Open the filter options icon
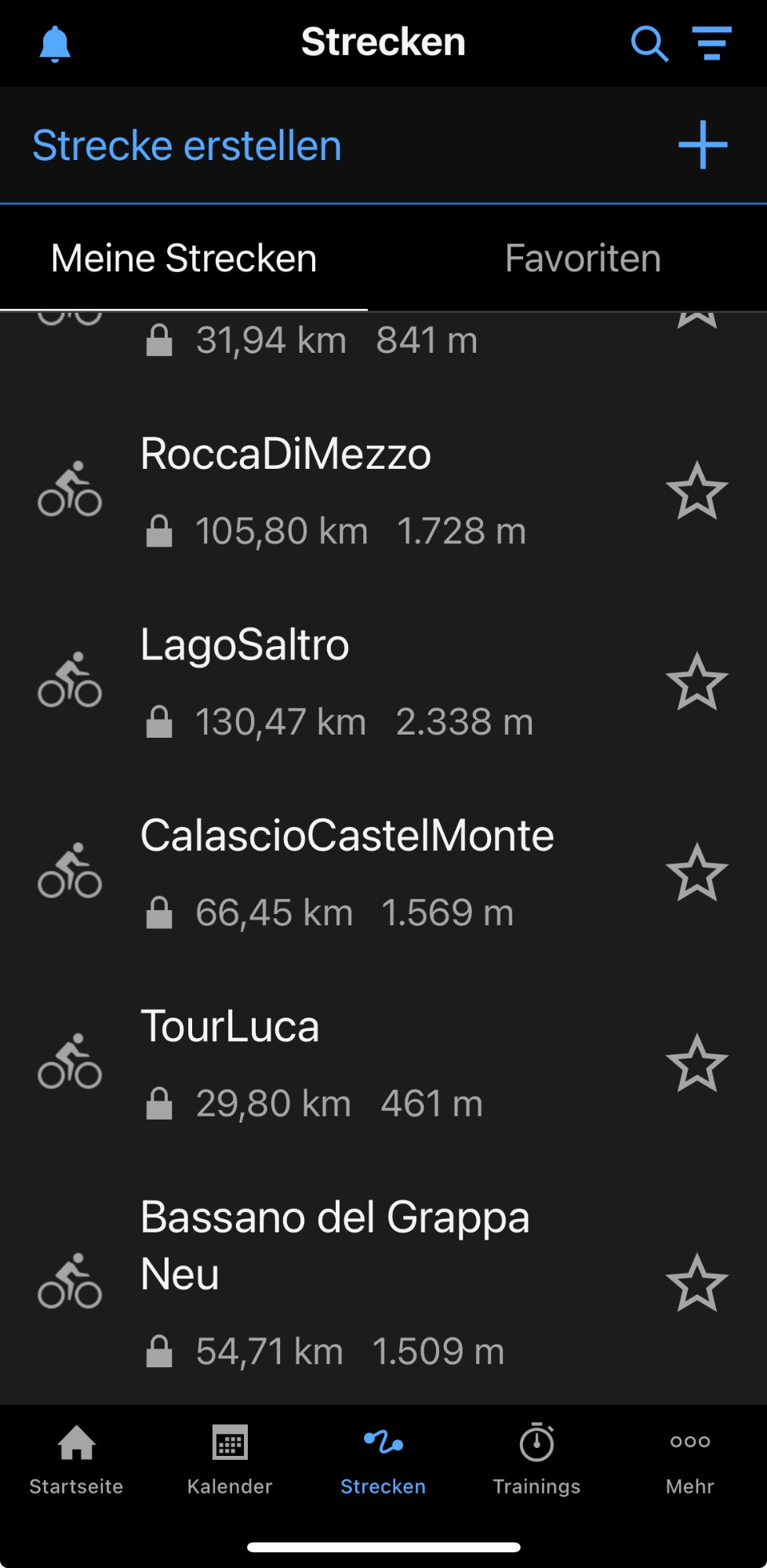Image resolution: width=767 pixels, height=1568 pixels. point(712,43)
